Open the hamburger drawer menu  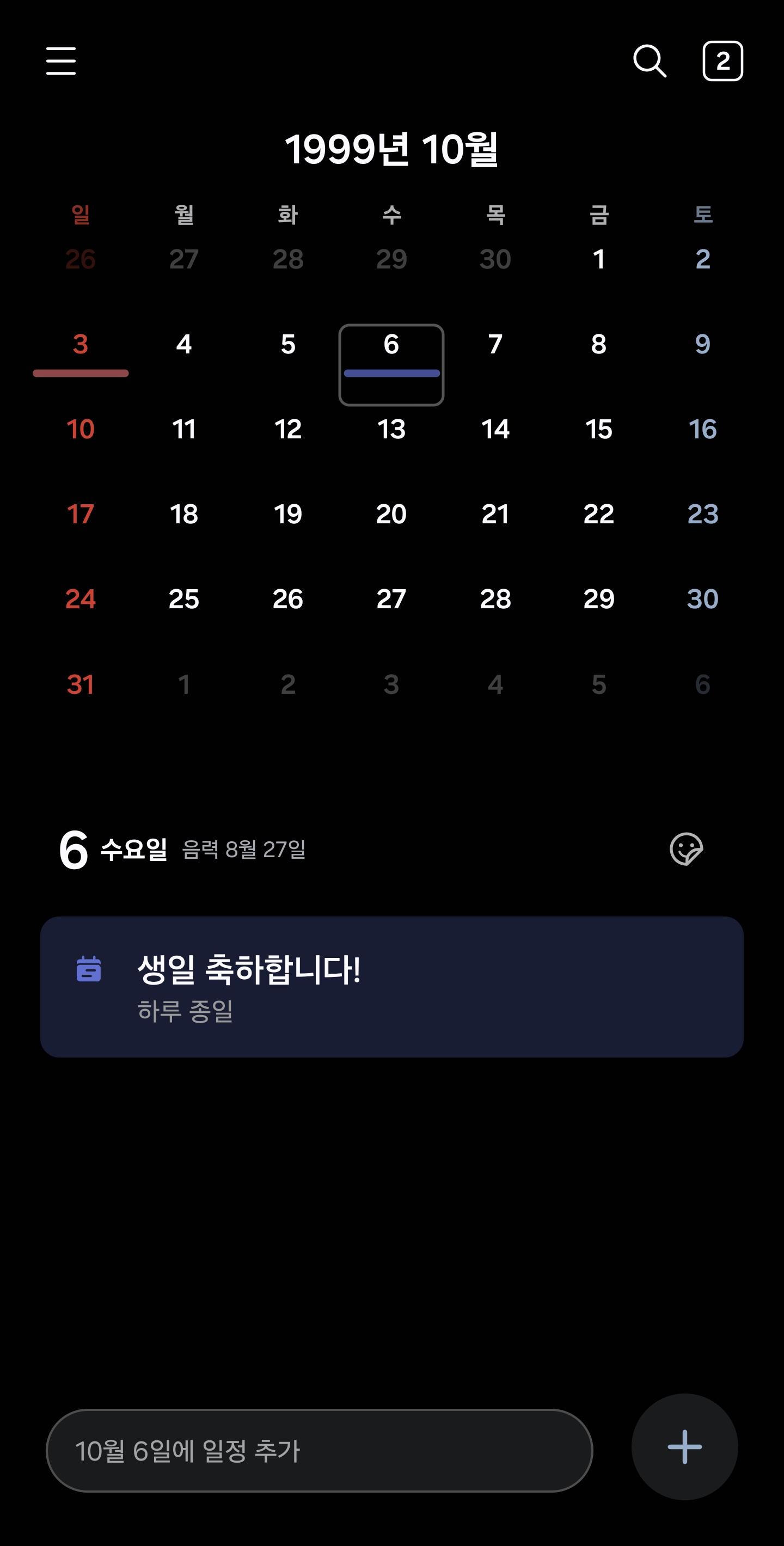[x=60, y=61]
